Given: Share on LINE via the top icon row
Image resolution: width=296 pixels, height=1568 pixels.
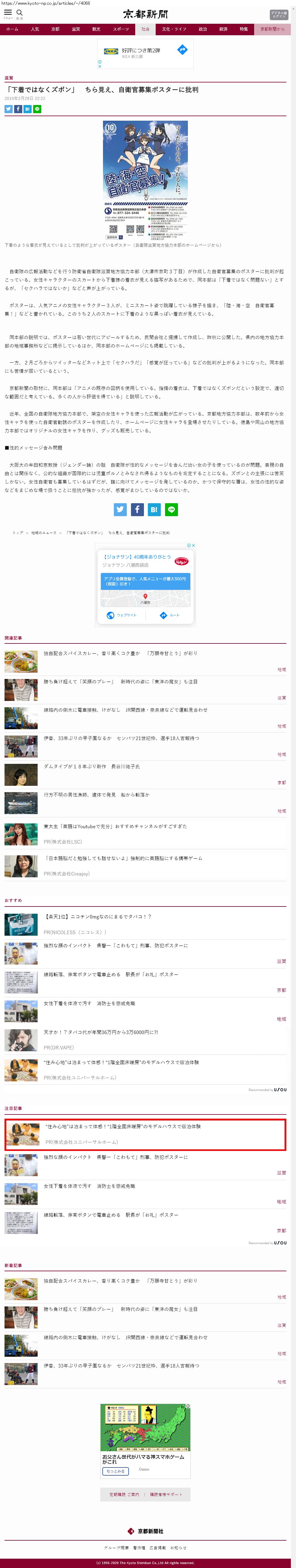Looking at the screenshot, I should pyautogui.click(x=37, y=109).
